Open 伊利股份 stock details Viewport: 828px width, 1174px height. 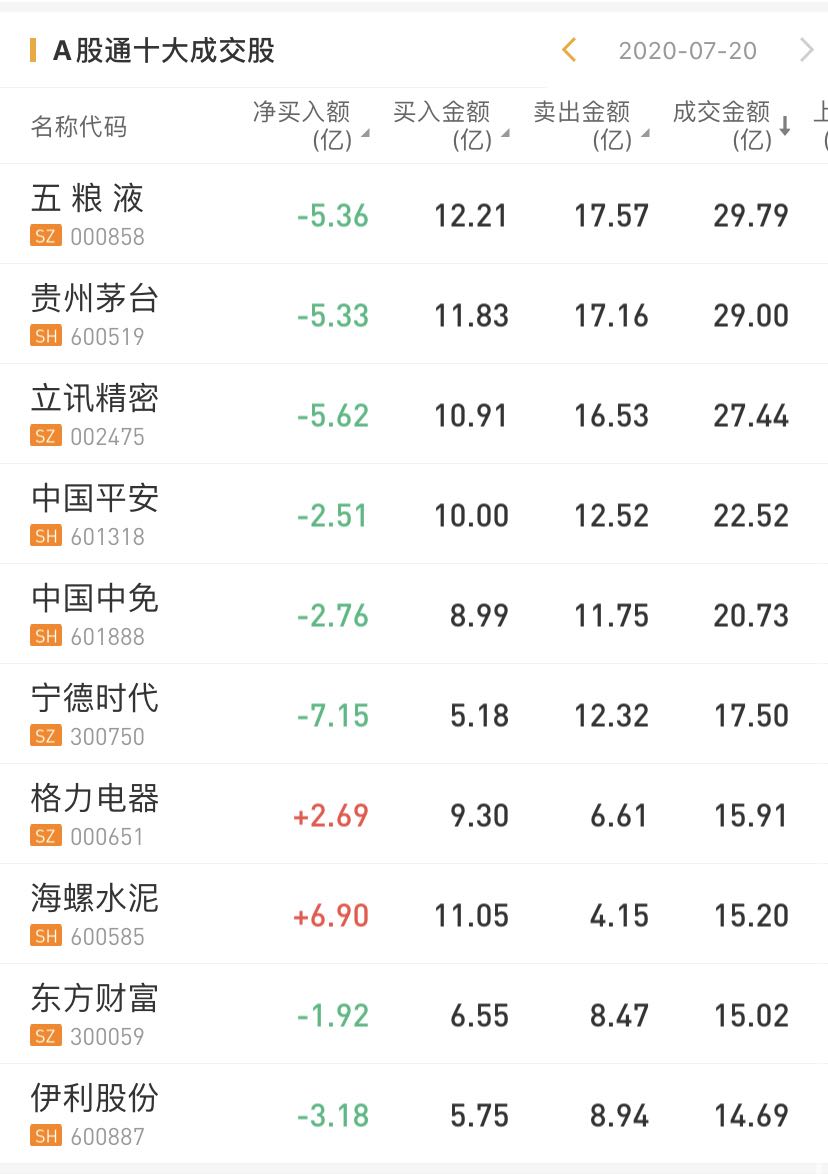click(x=94, y=1114)
